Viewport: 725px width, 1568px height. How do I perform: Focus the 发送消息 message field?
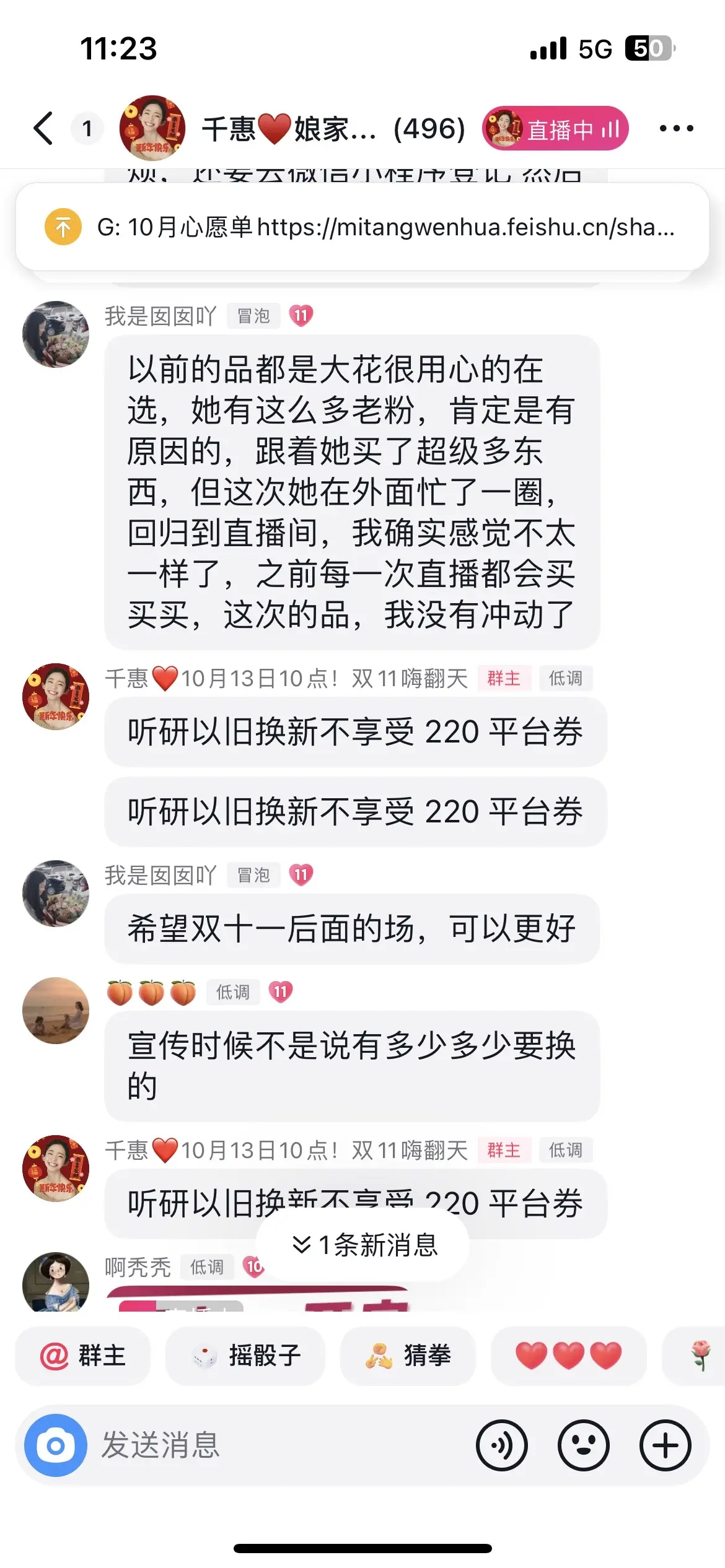click(279, 1445)
